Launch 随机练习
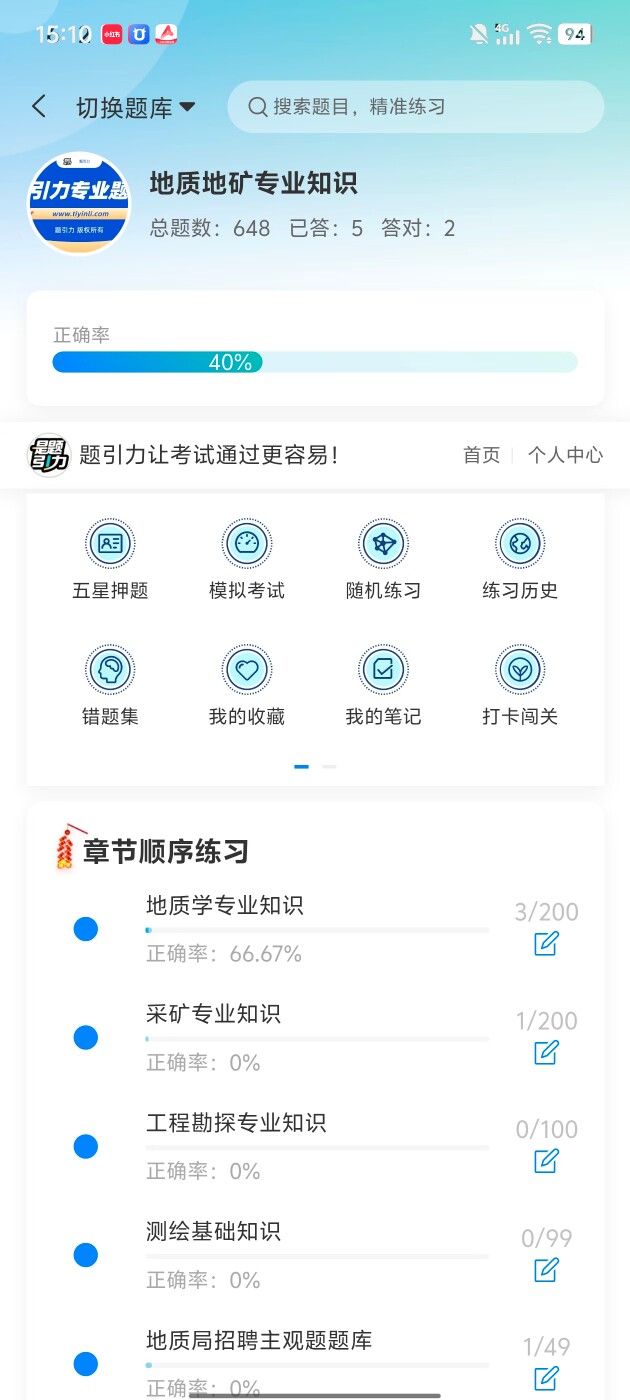This screenshot has width=630, height=1400. [x=383, y=561]
